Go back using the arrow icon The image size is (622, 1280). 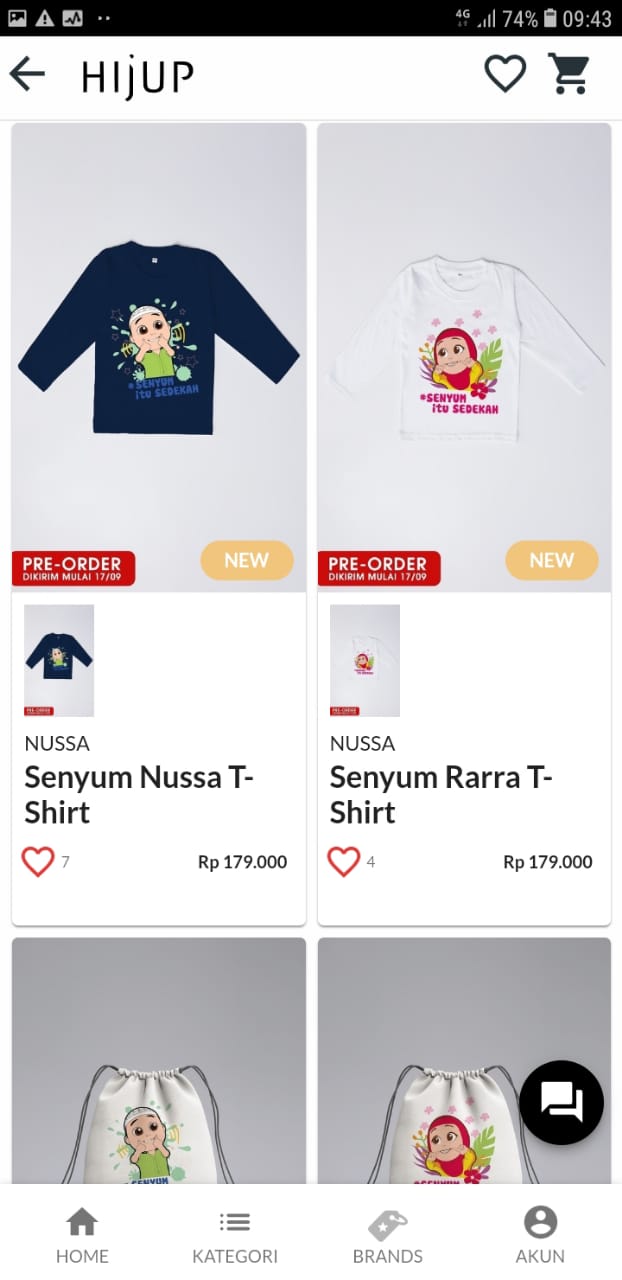click(28, 74)
